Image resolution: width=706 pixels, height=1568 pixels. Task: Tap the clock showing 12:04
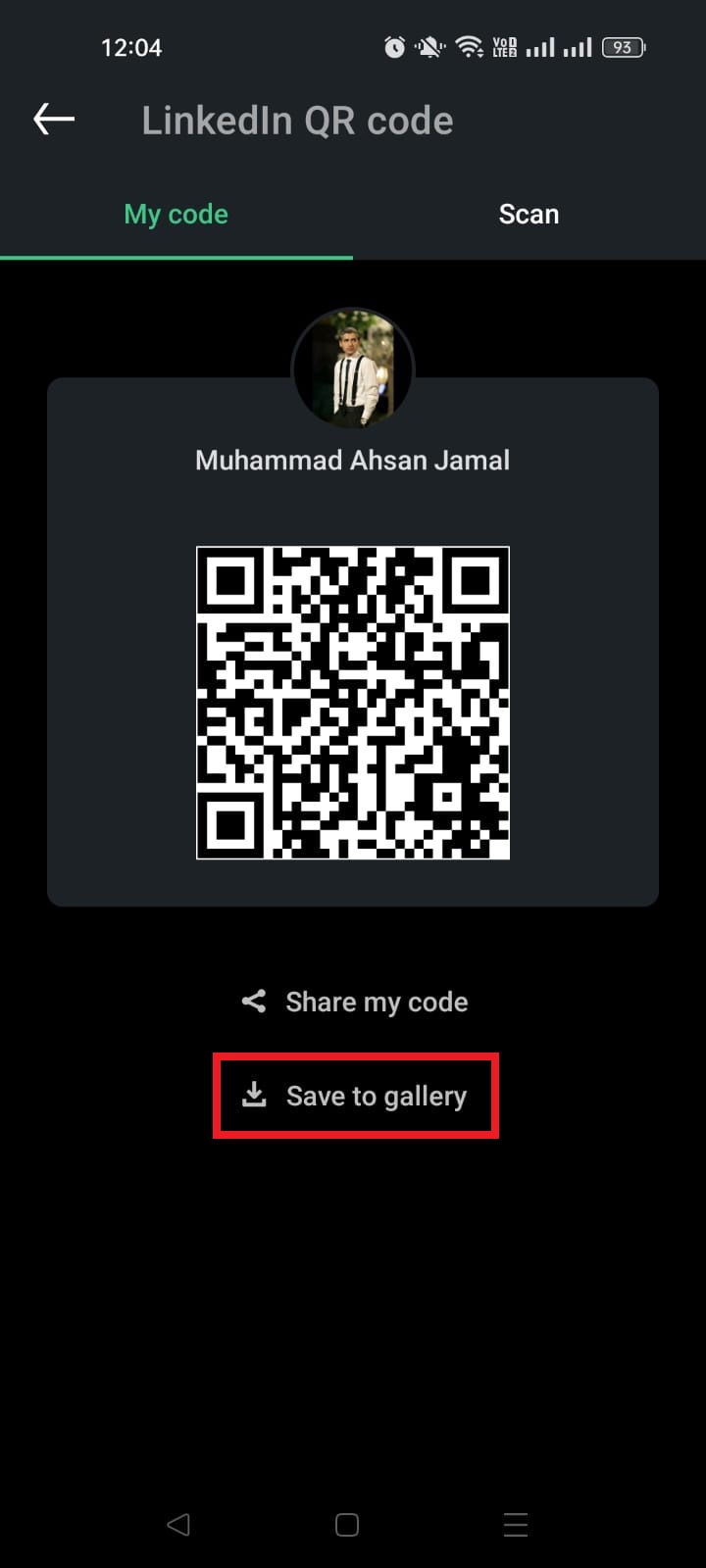(131, 46)
